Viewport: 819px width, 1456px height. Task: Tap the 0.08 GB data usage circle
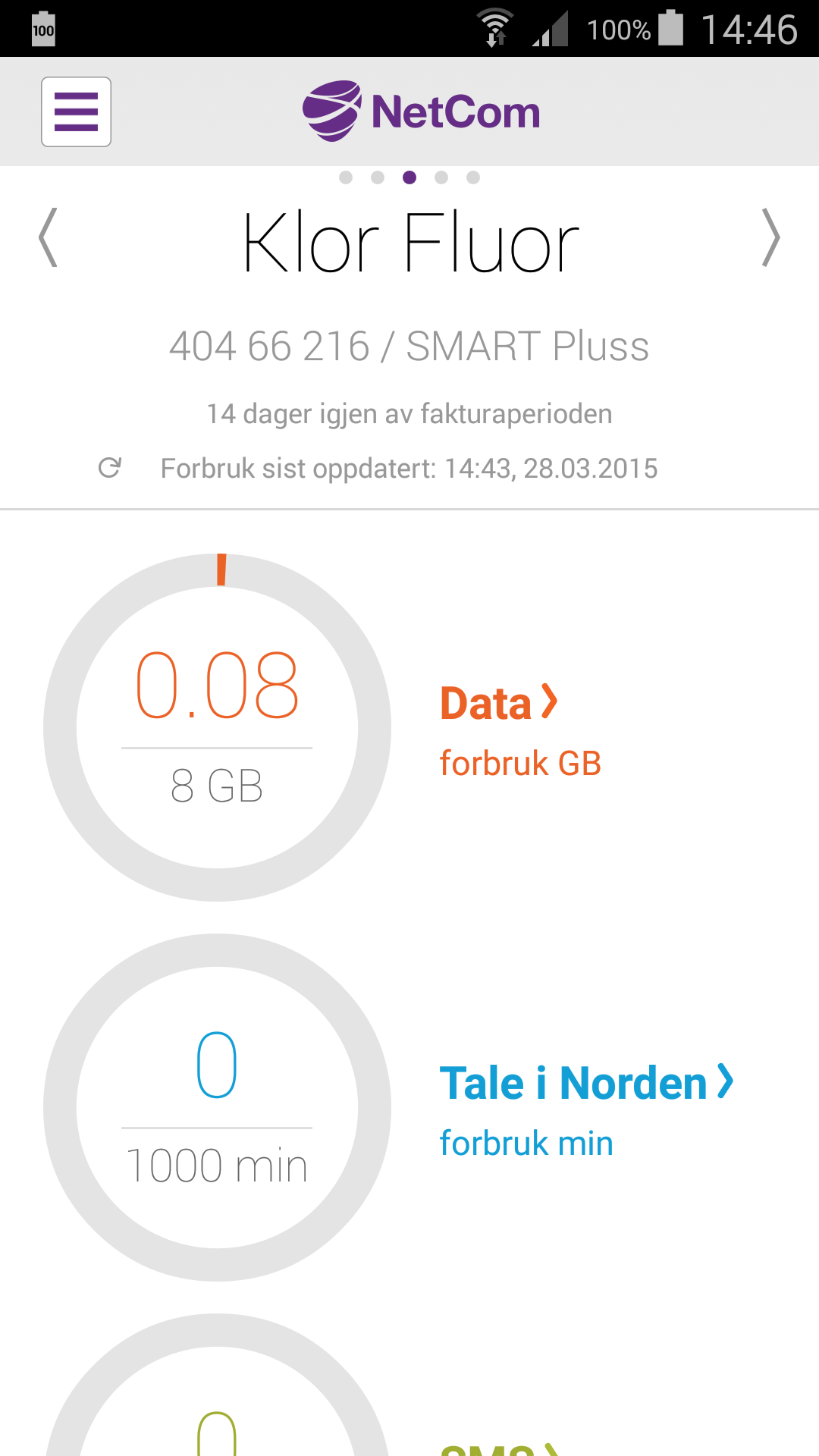pyautogui.click(x=218, y=728)
